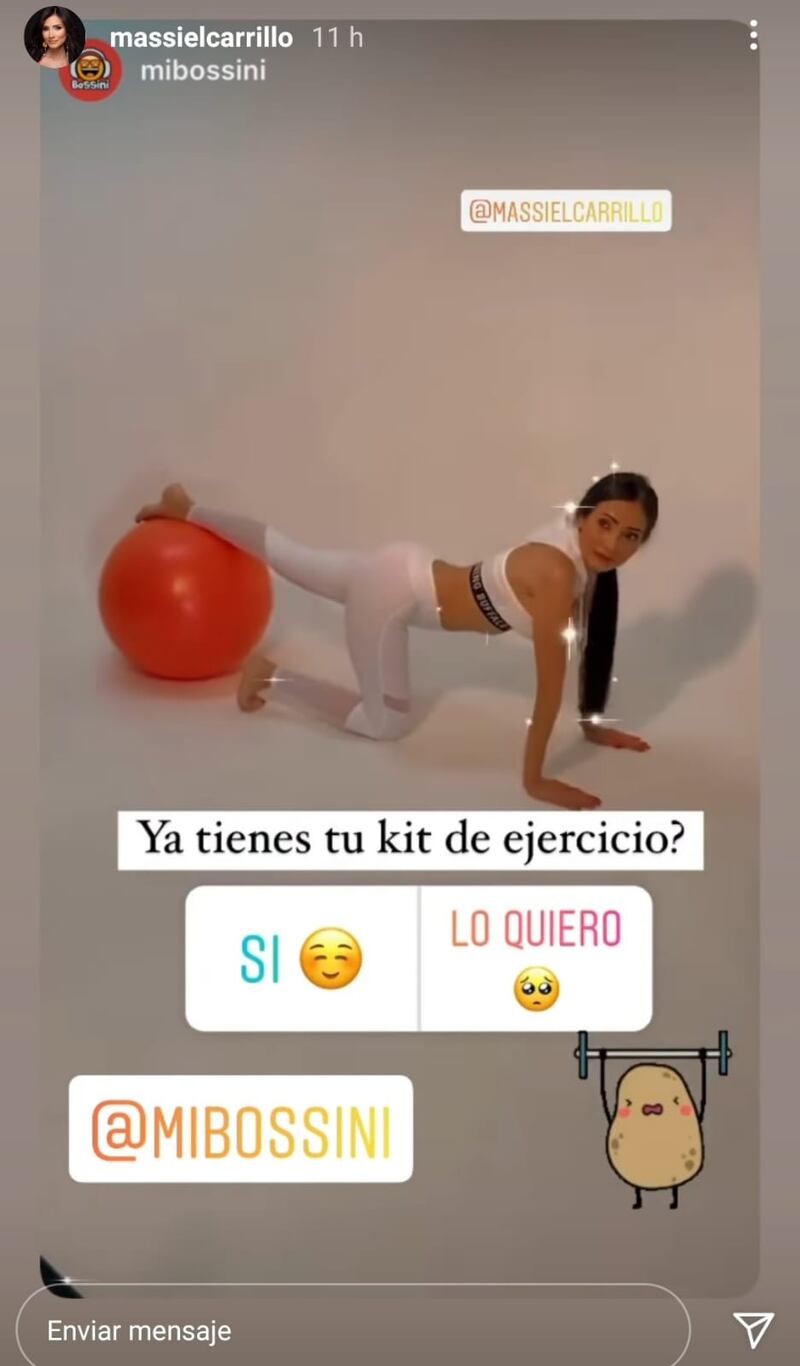Focus the Enviar mensaje field

[x=350, y=1331]
